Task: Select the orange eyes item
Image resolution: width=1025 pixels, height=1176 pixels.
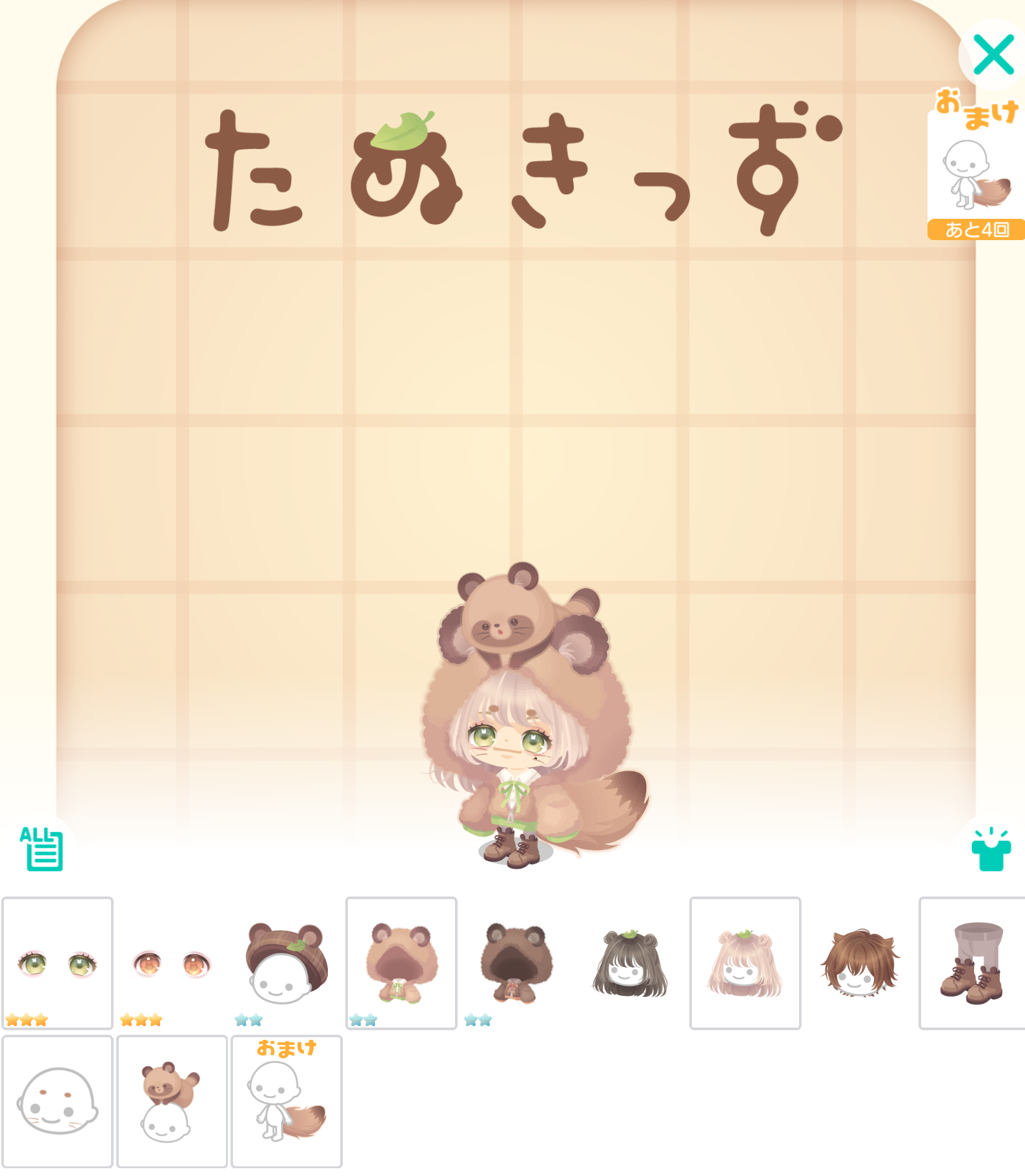Action: [x=172, y=962]
